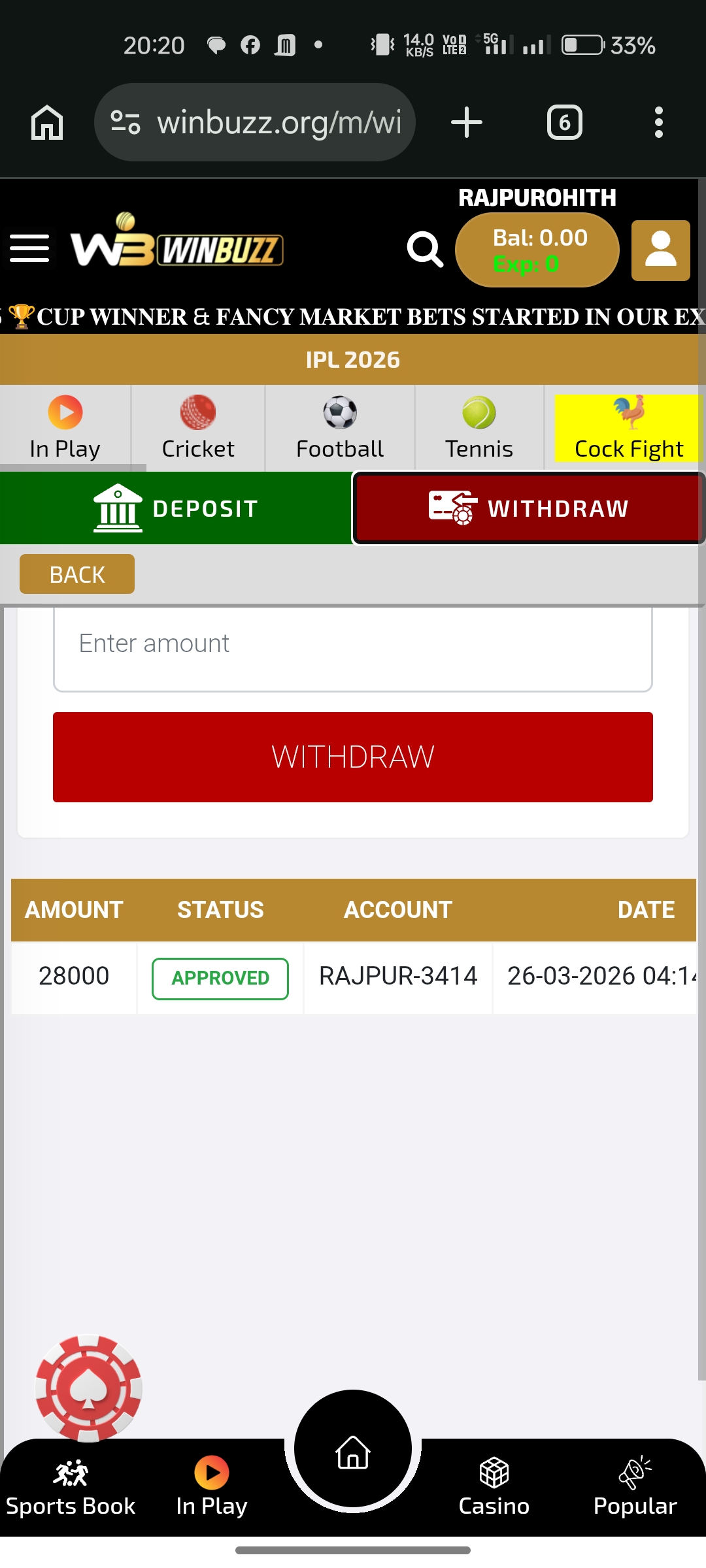Open the hamburger drawer menu
This screenshot has width=706, height=1568.
pos(29,248)
